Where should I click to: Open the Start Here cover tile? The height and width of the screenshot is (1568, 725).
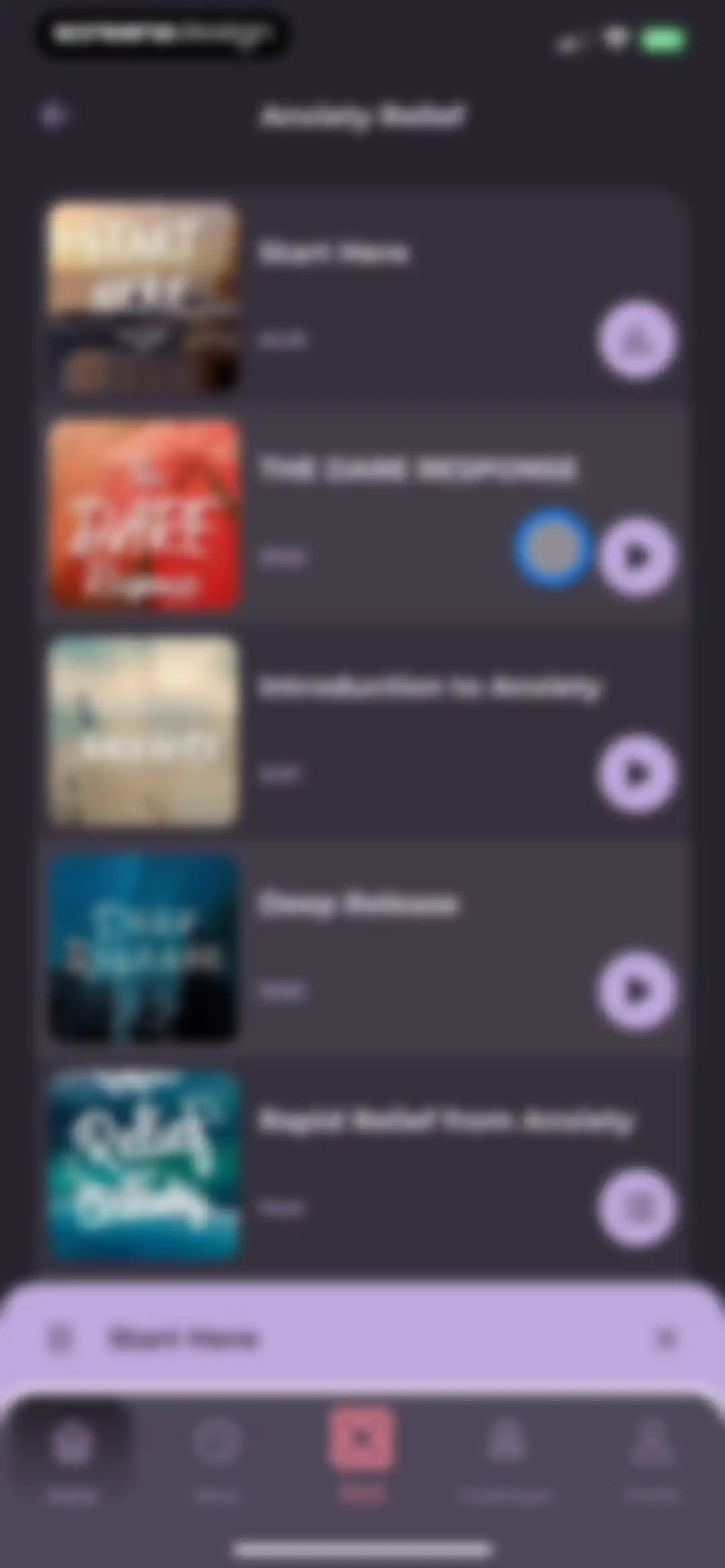click(144, 297)
